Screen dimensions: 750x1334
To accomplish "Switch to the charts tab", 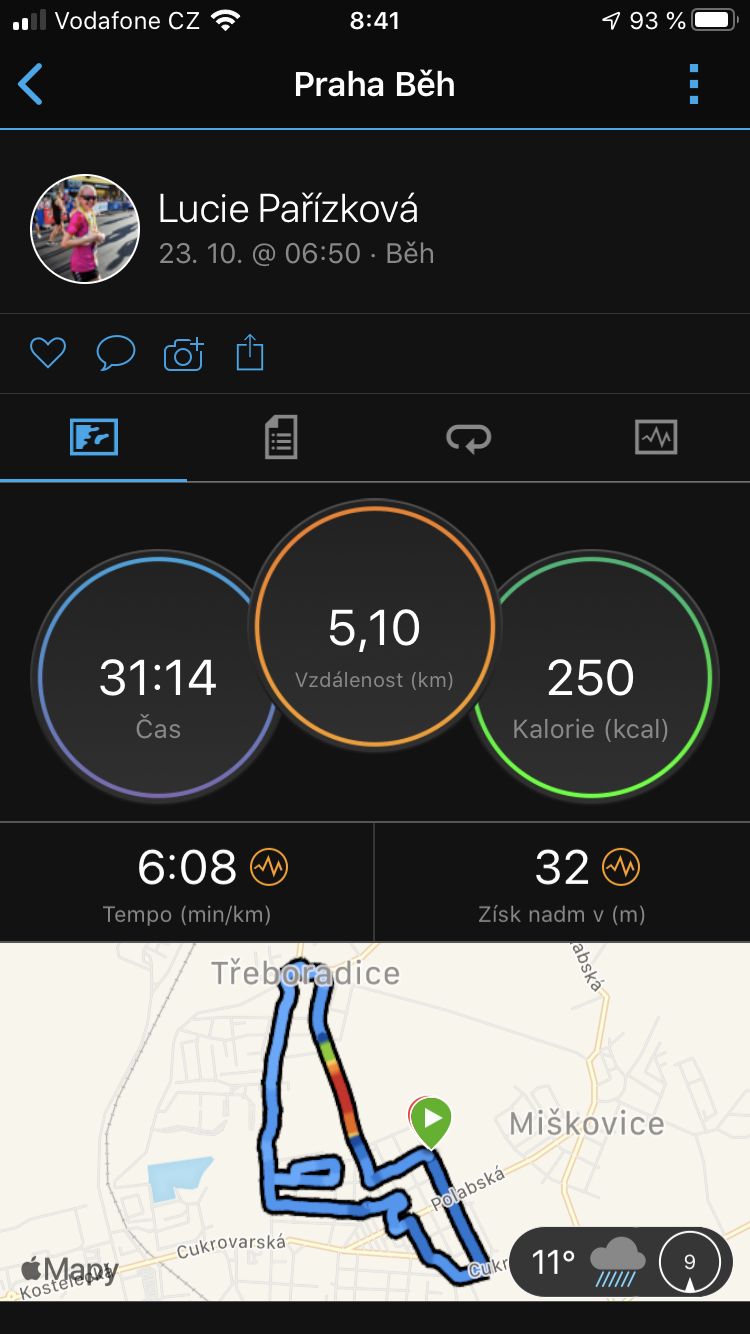I will tap(656, 438).
